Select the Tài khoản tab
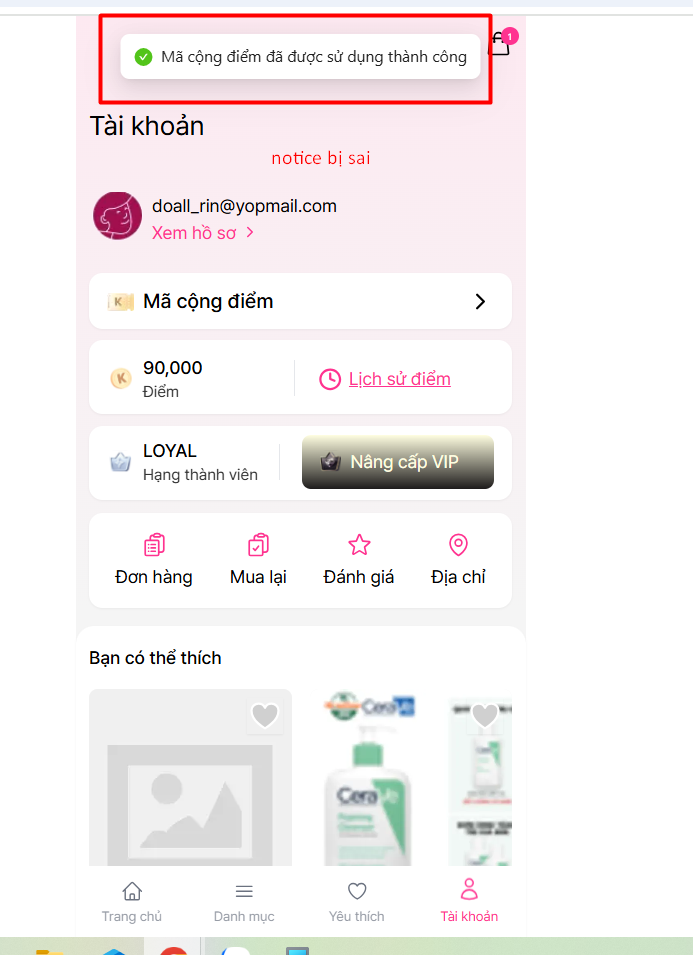 pos(469,901)
